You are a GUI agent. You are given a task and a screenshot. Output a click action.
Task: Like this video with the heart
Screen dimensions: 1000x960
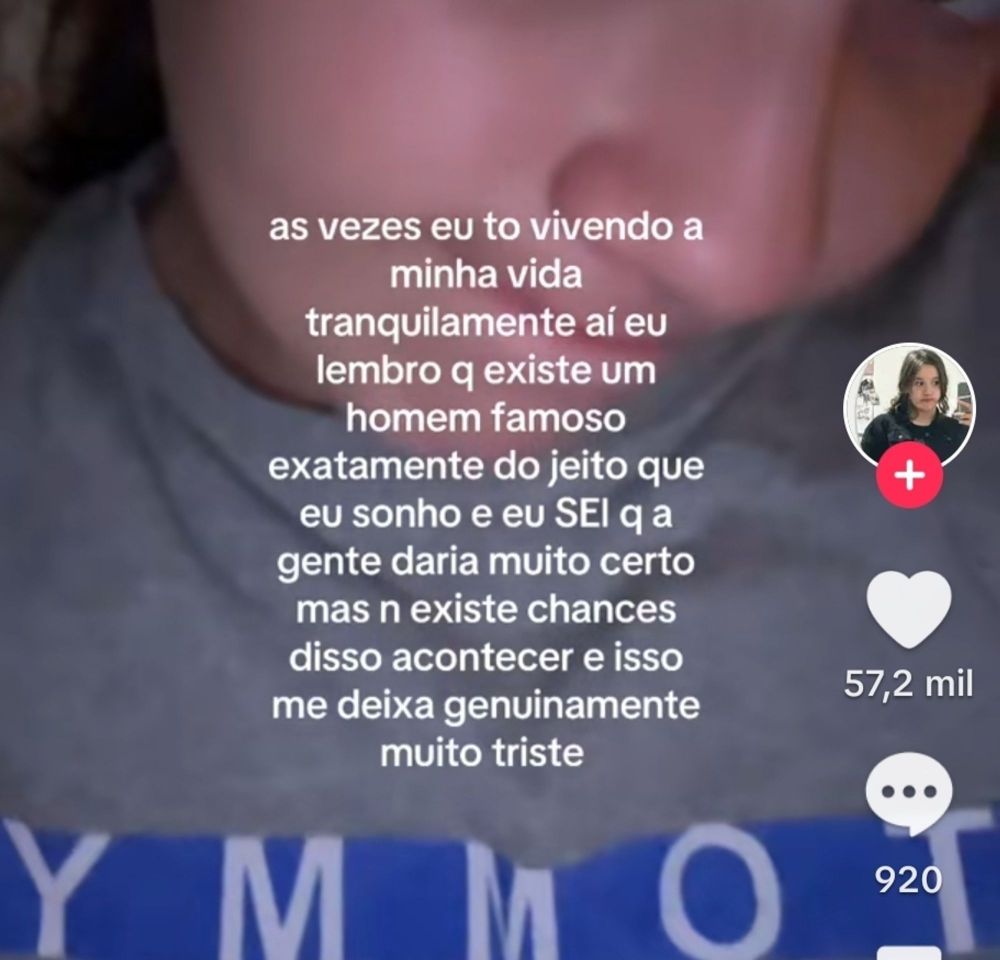(x=909, y=609)
